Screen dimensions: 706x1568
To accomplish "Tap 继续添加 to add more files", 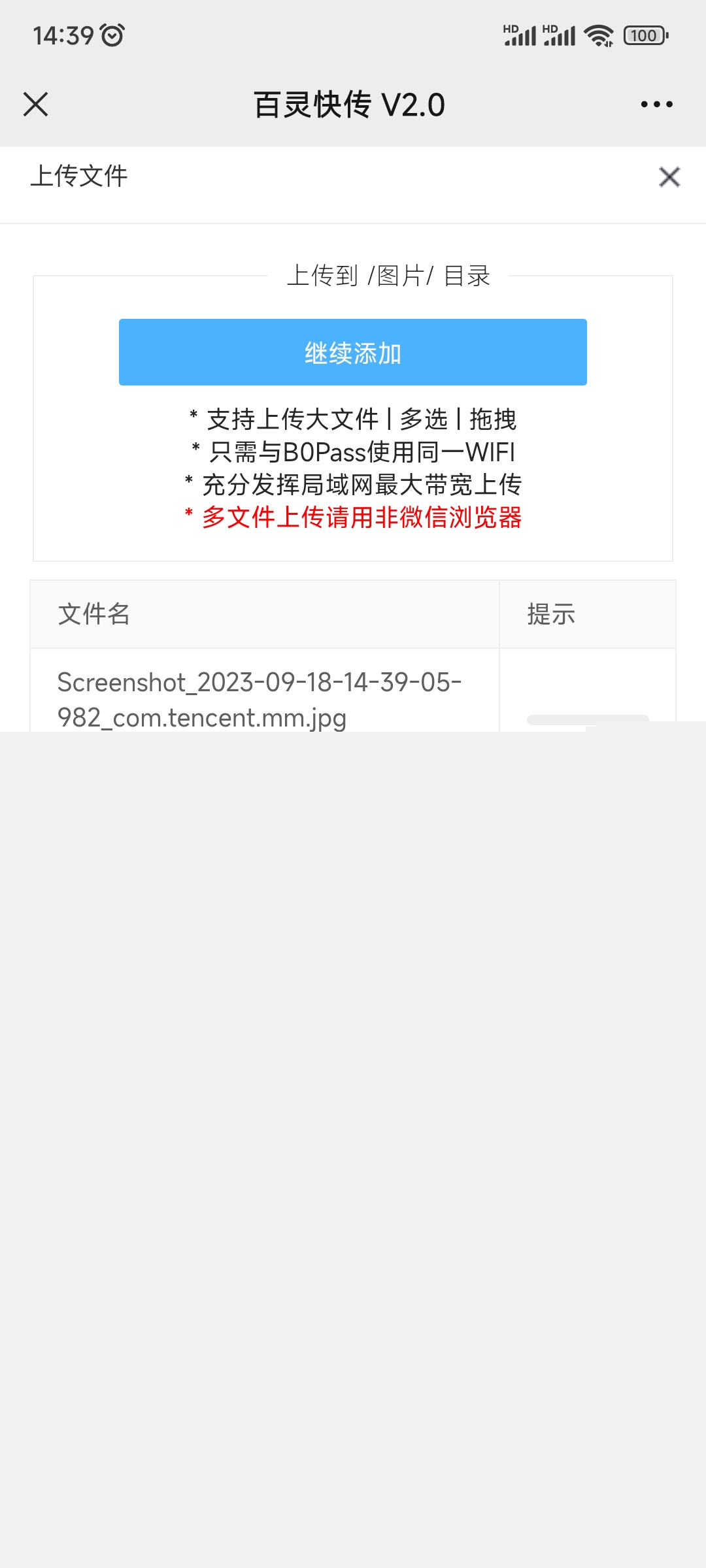I will point(352,353).
